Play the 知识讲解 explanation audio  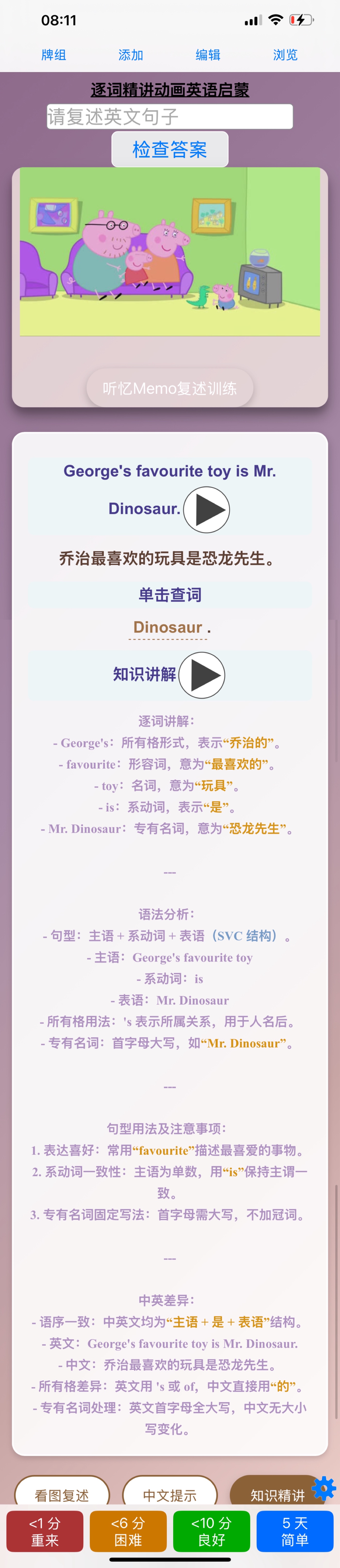[202, 675]
